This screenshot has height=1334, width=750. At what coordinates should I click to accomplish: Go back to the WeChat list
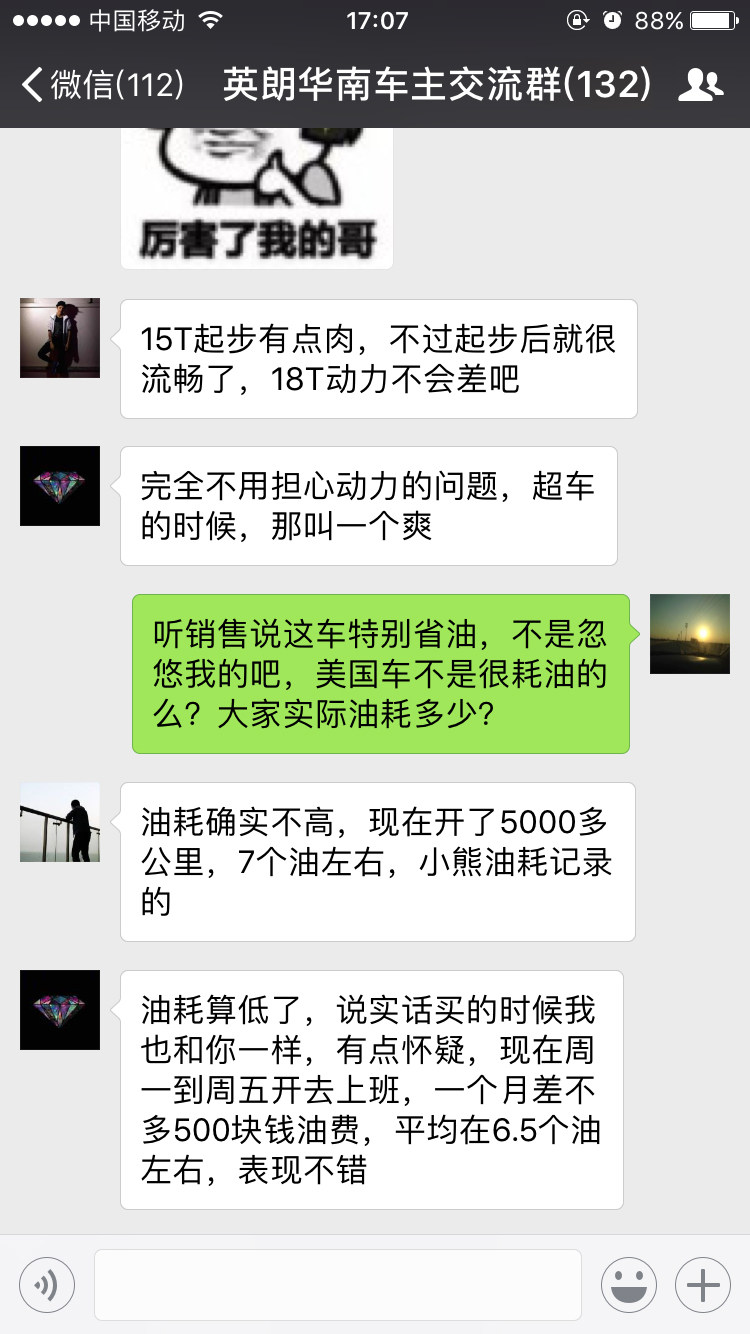pos(100,85)
